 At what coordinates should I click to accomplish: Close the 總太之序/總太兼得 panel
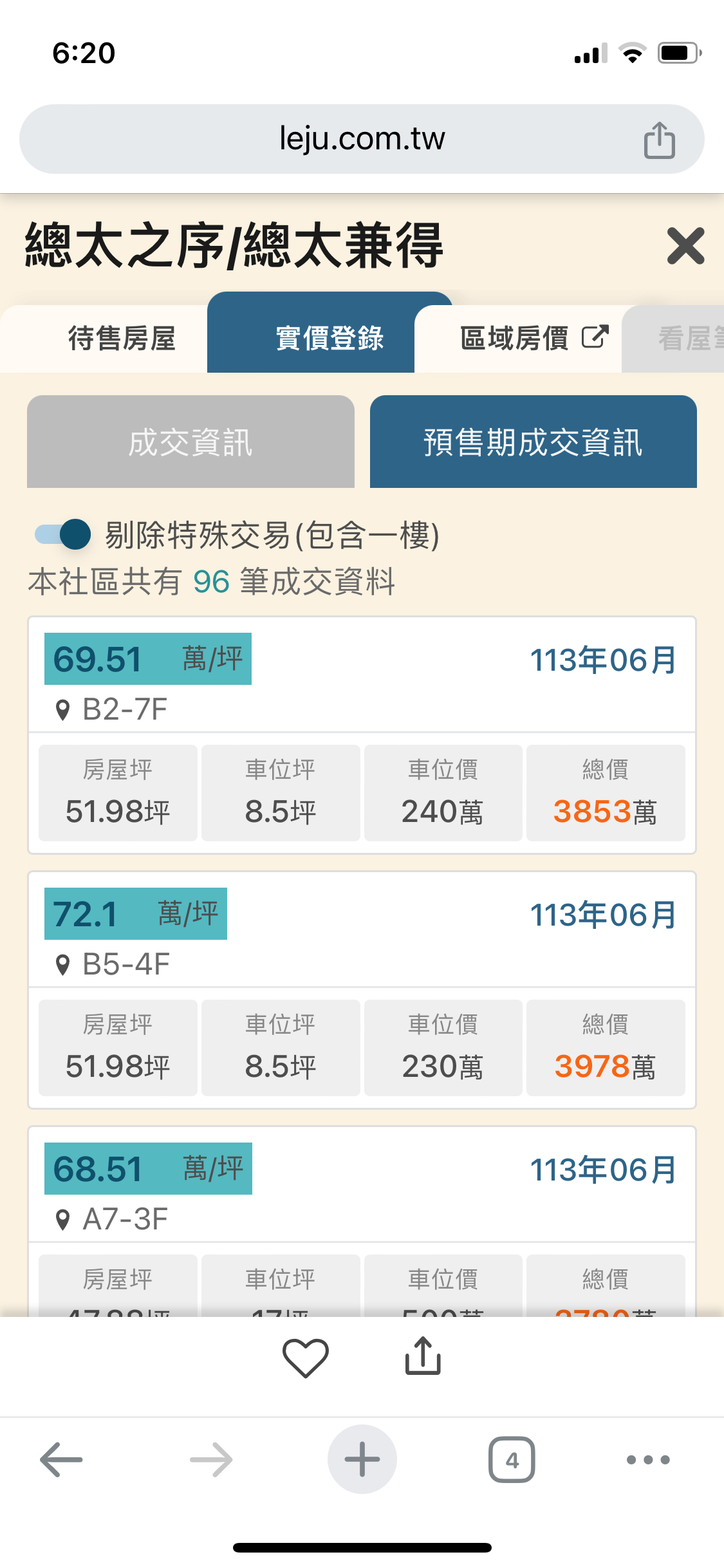(685, 246)
